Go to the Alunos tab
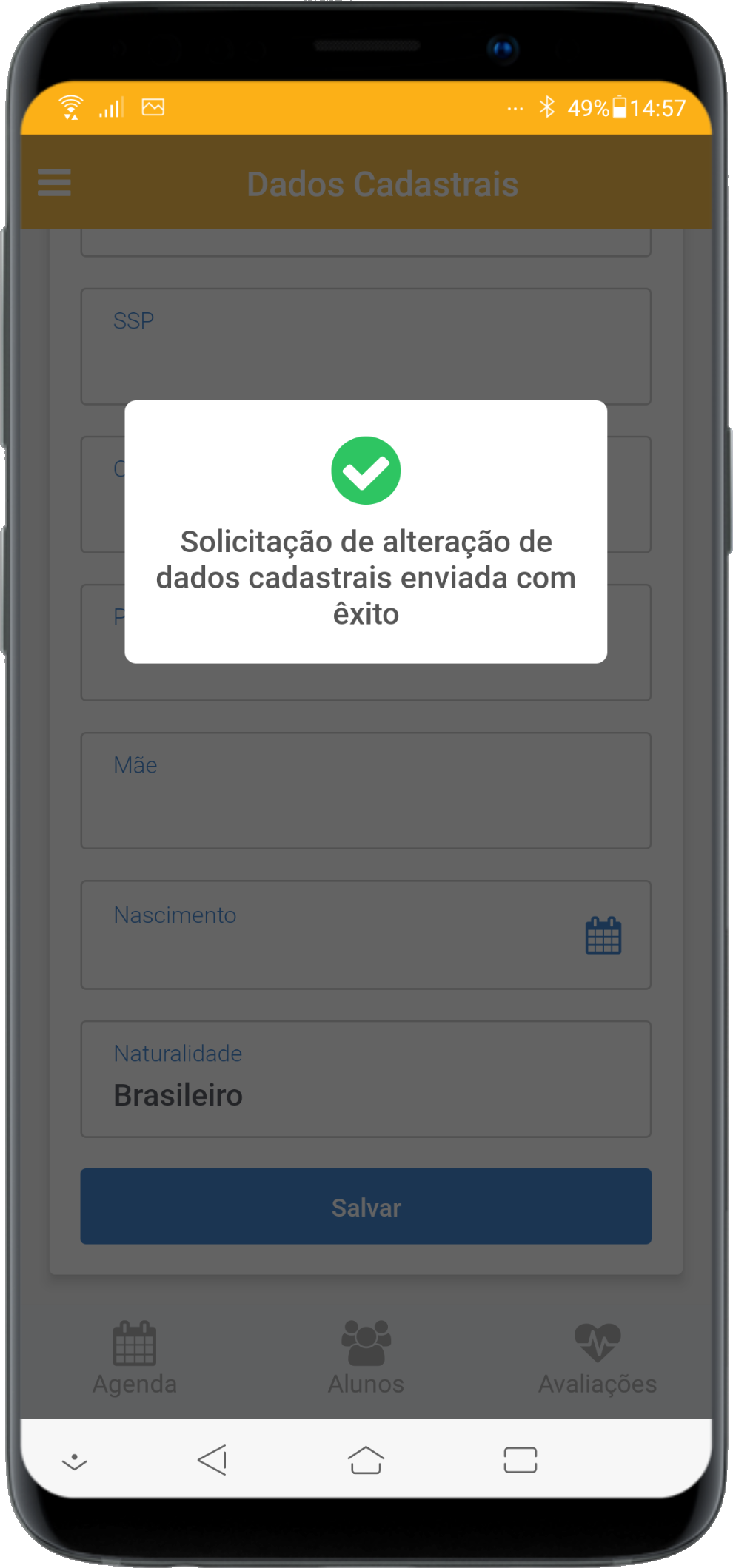The image size is (733, 1568). [366, 1358]
